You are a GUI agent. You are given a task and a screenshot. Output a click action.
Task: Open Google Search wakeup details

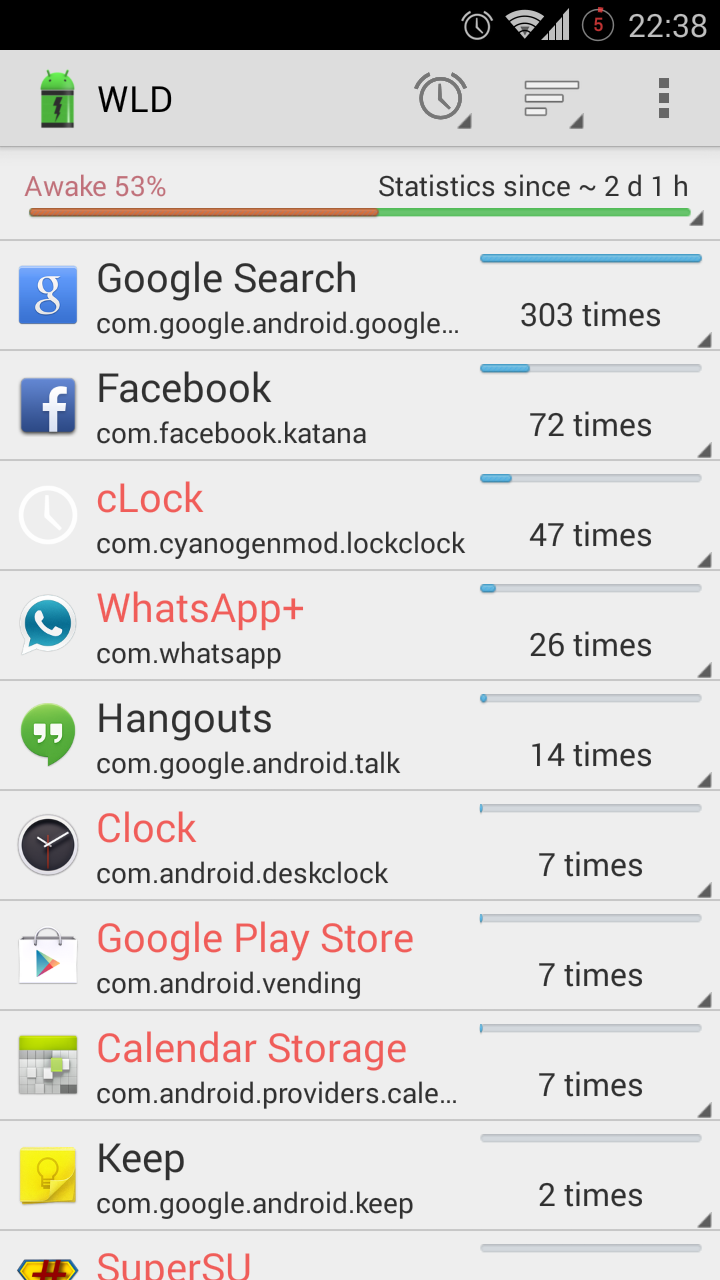360,296
